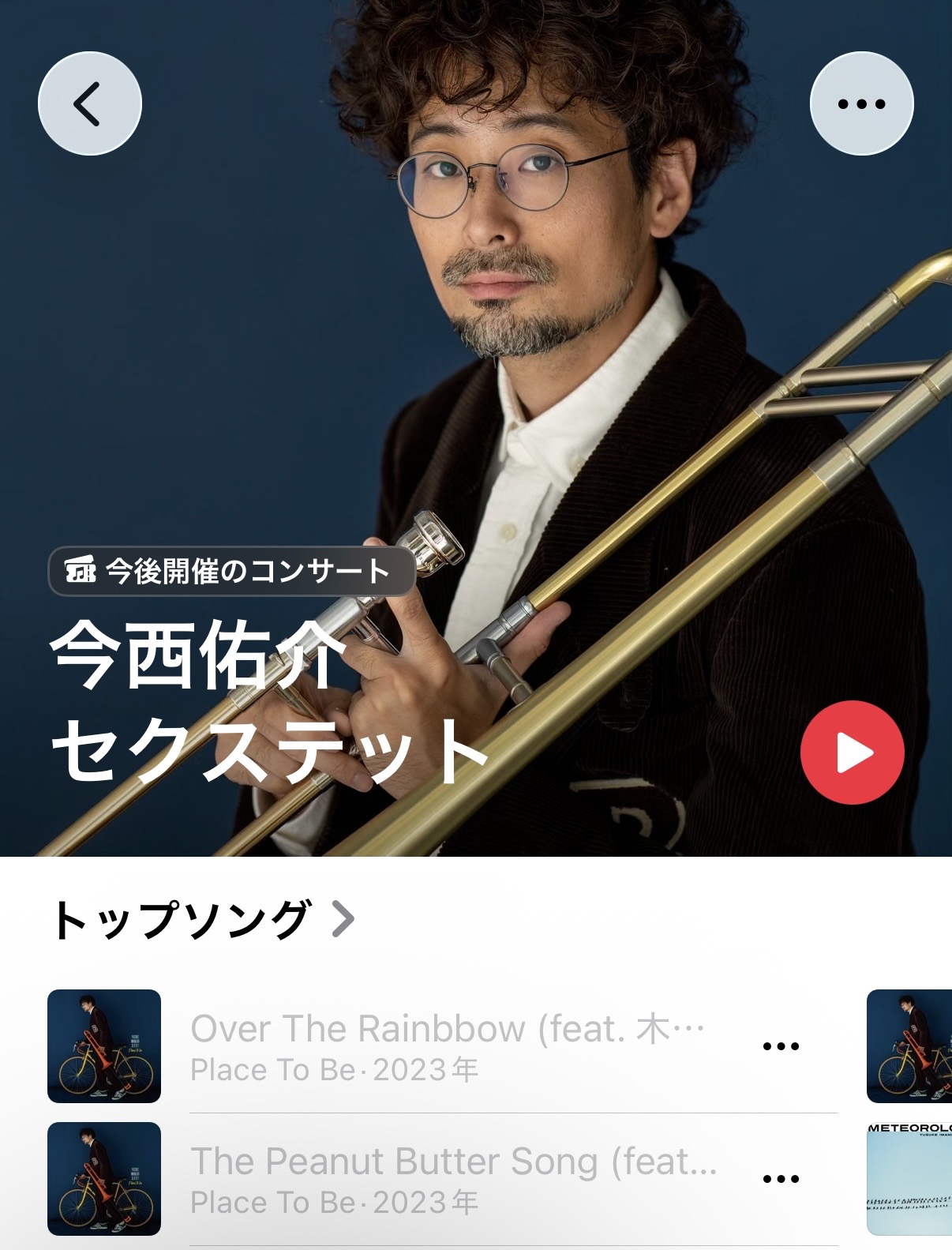
Task: Open options for The Peanut Butter Song
Action: tap(781, 1179)
